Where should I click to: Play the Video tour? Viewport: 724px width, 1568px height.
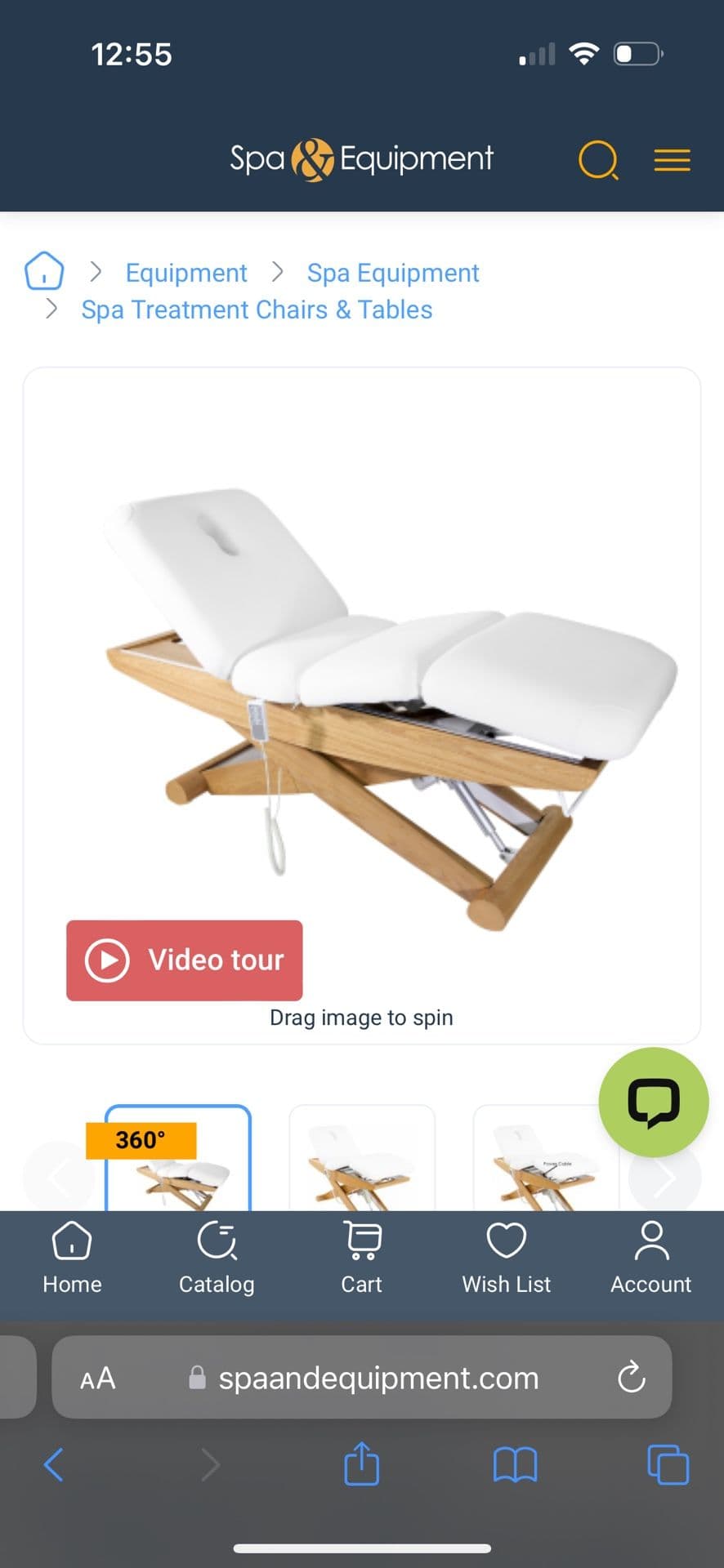(x=185, y=960)
